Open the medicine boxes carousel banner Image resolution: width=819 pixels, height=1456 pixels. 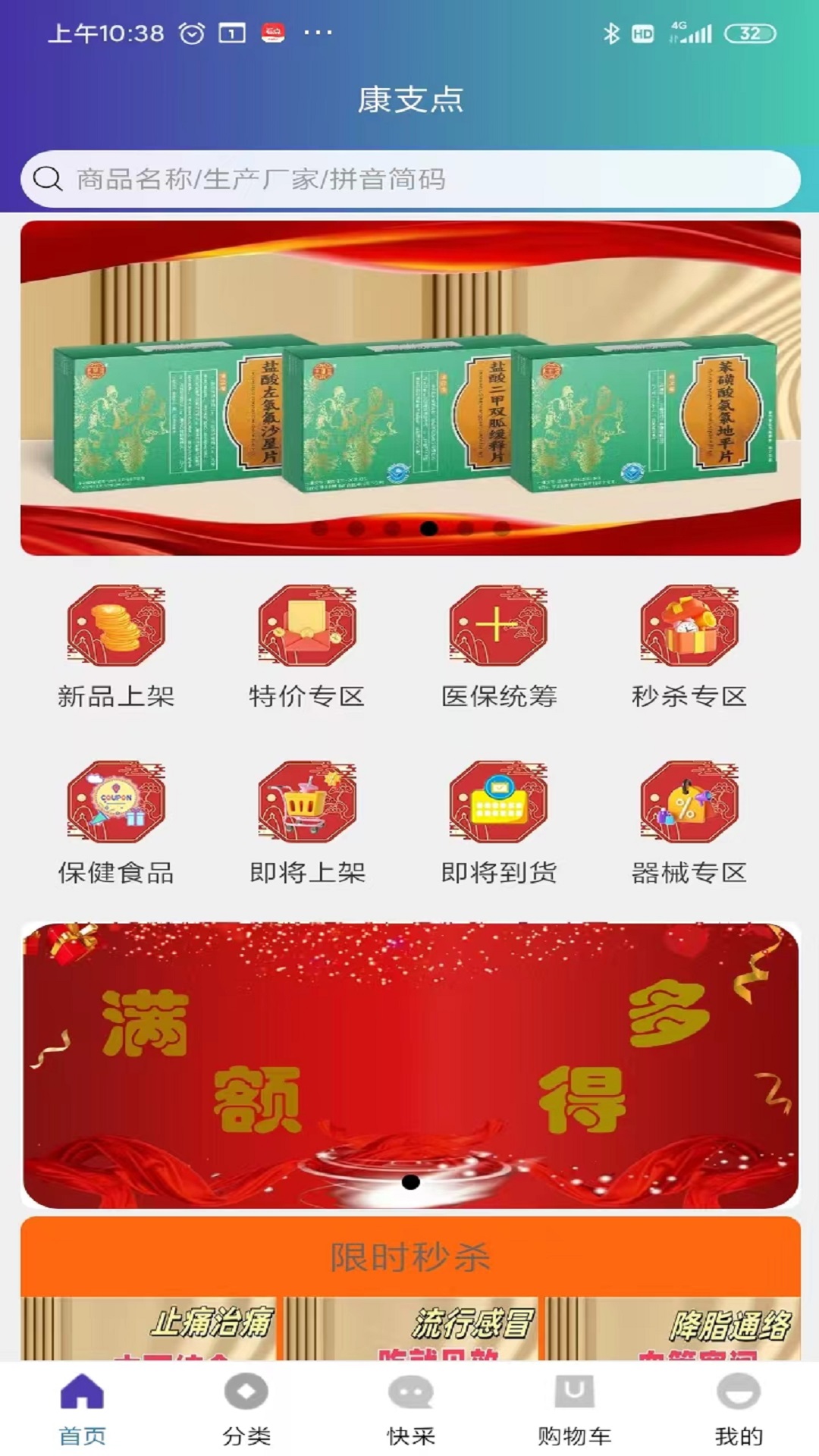[x=410, y=388]
